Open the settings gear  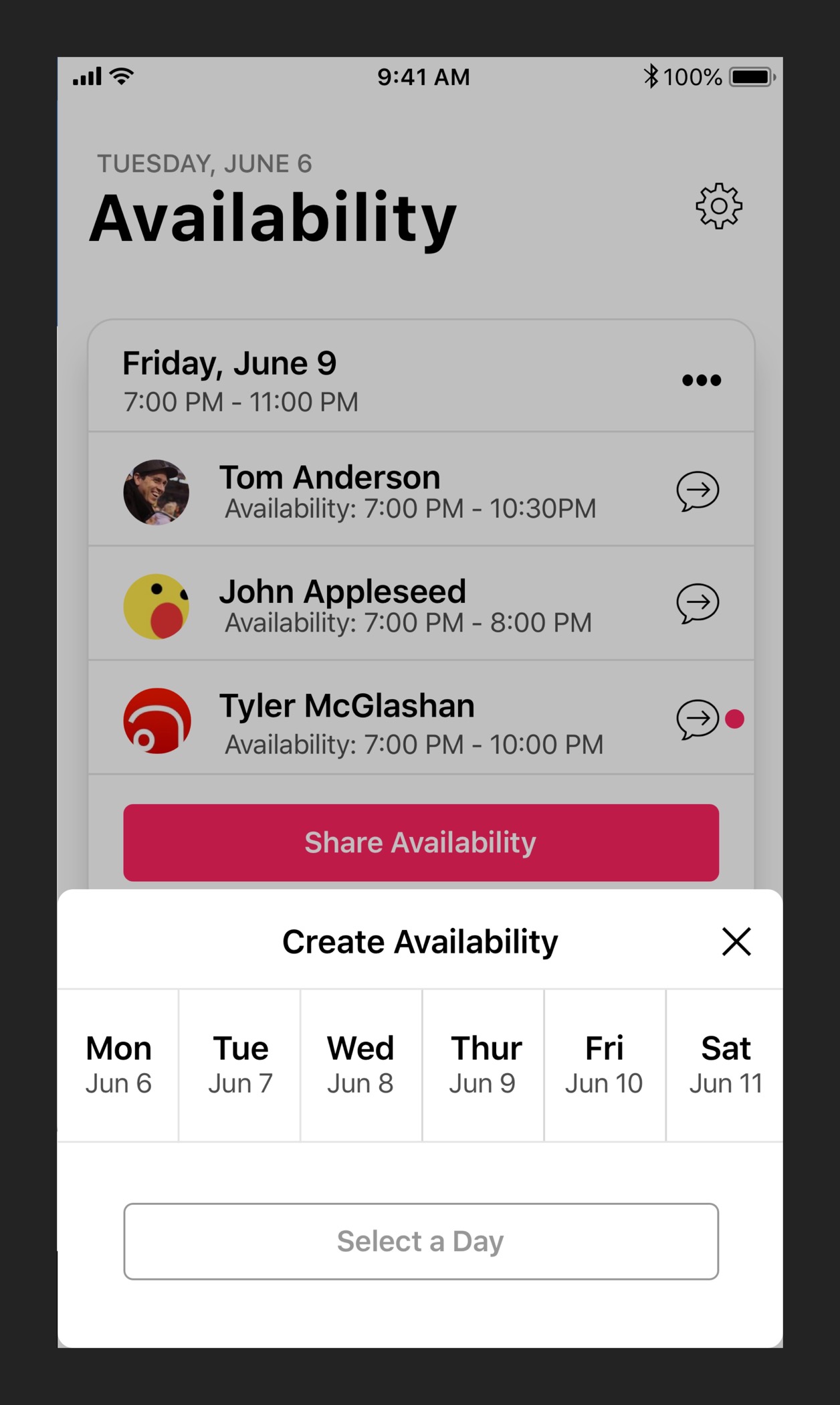tap(719, 206)
